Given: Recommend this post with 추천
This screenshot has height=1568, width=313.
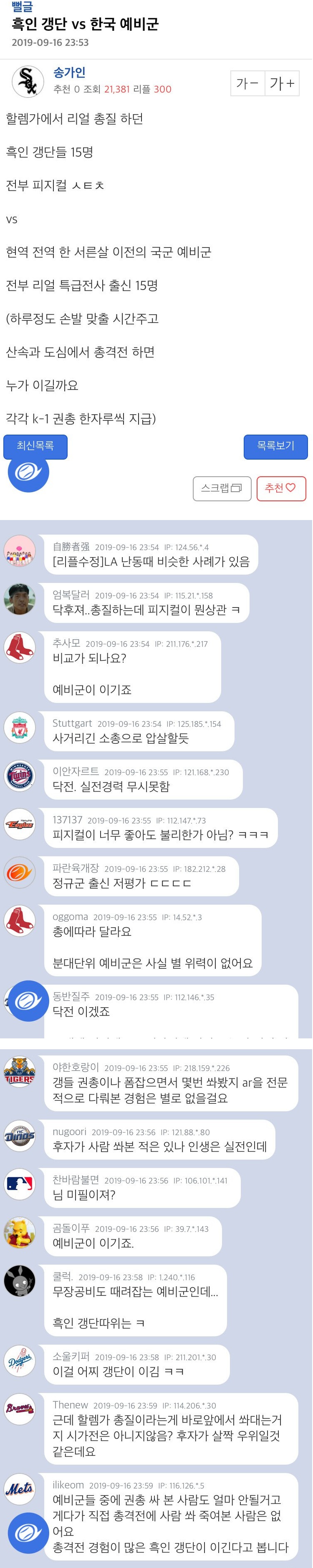Looking at the screenshot, I should tap(281, 488).
